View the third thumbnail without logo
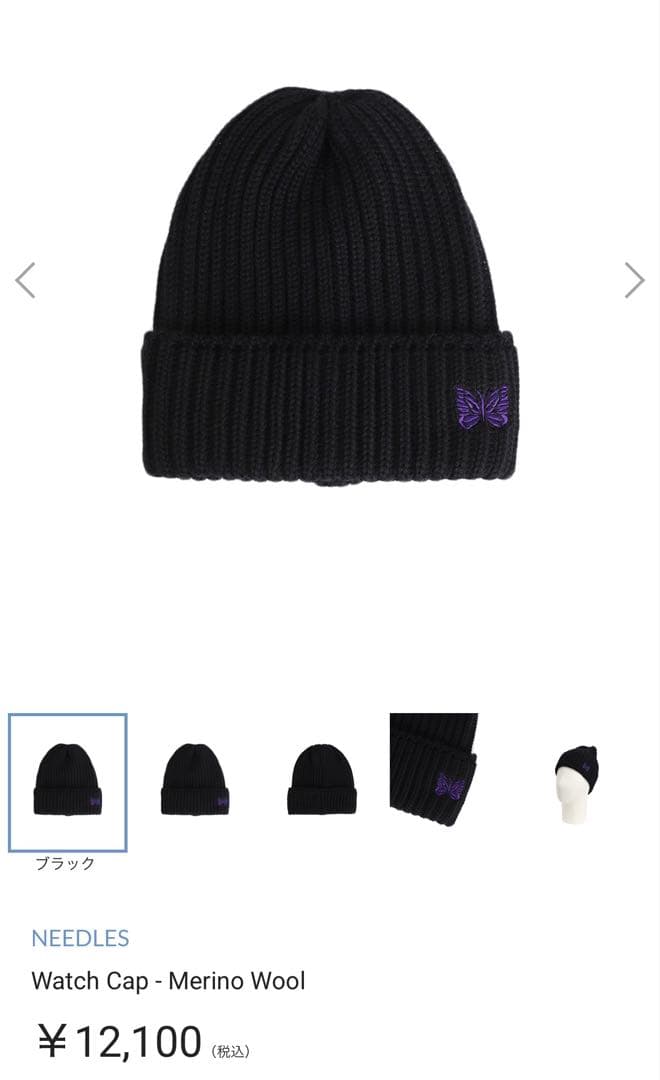The width and height of the screenshot is (660, 1080). pyautogui.click(x=322, y=780)
